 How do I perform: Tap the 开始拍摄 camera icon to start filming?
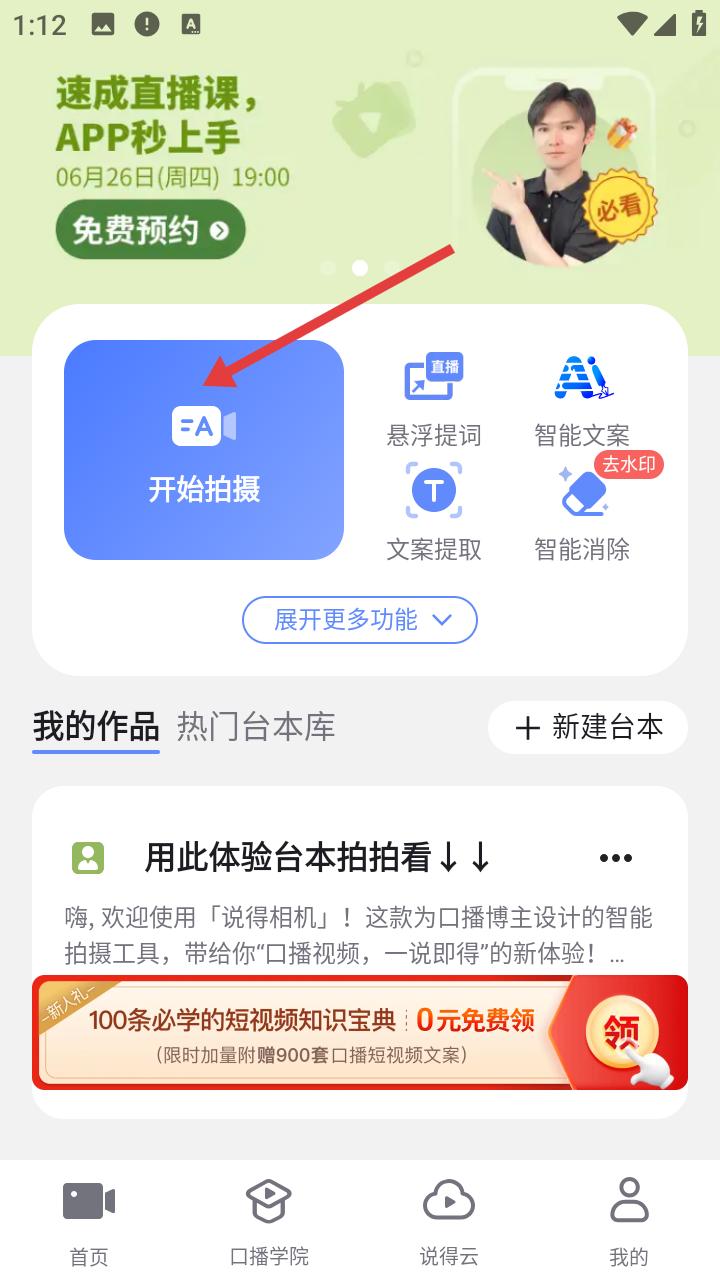[203, 424]
